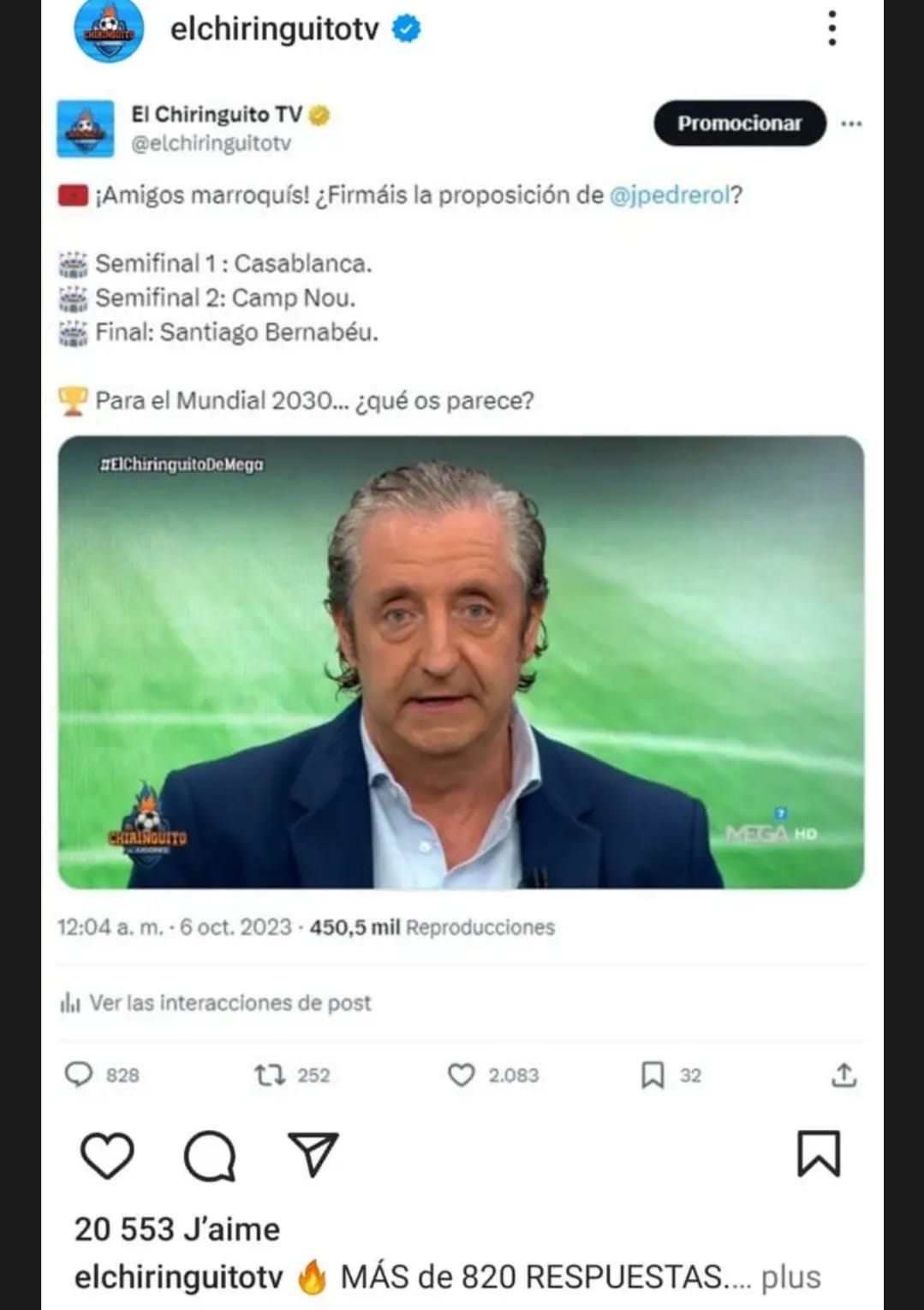Image resolution: width=924 pixels, height=1310 pixels.
Task: Like this elchiringuitotv post
Action: tap(107, 1155)
